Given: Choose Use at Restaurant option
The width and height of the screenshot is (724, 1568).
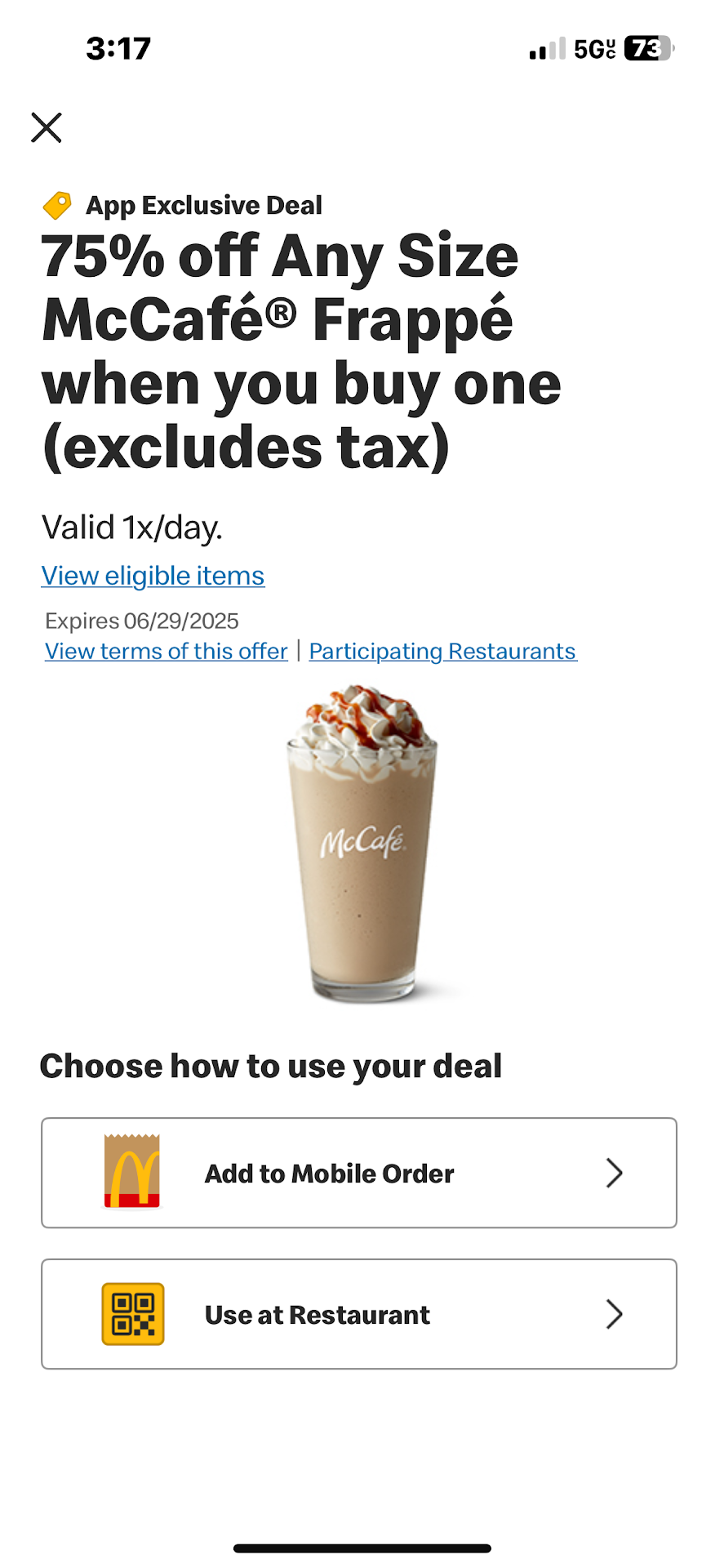Looking at the screenshot, I should 359,1314.
